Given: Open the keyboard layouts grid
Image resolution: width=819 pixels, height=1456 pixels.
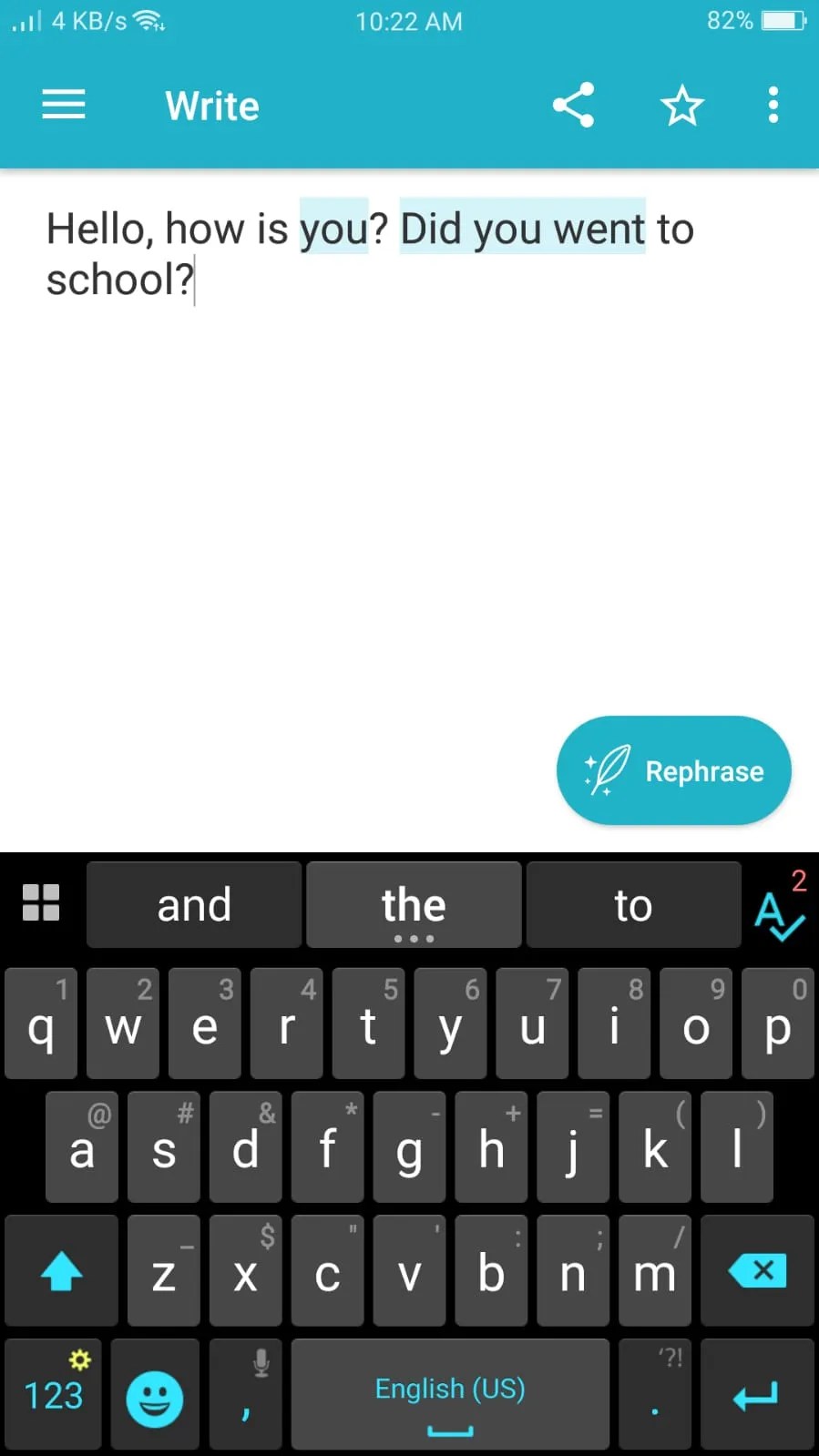Looking at the screenshot, I should (x=40, y=903).
